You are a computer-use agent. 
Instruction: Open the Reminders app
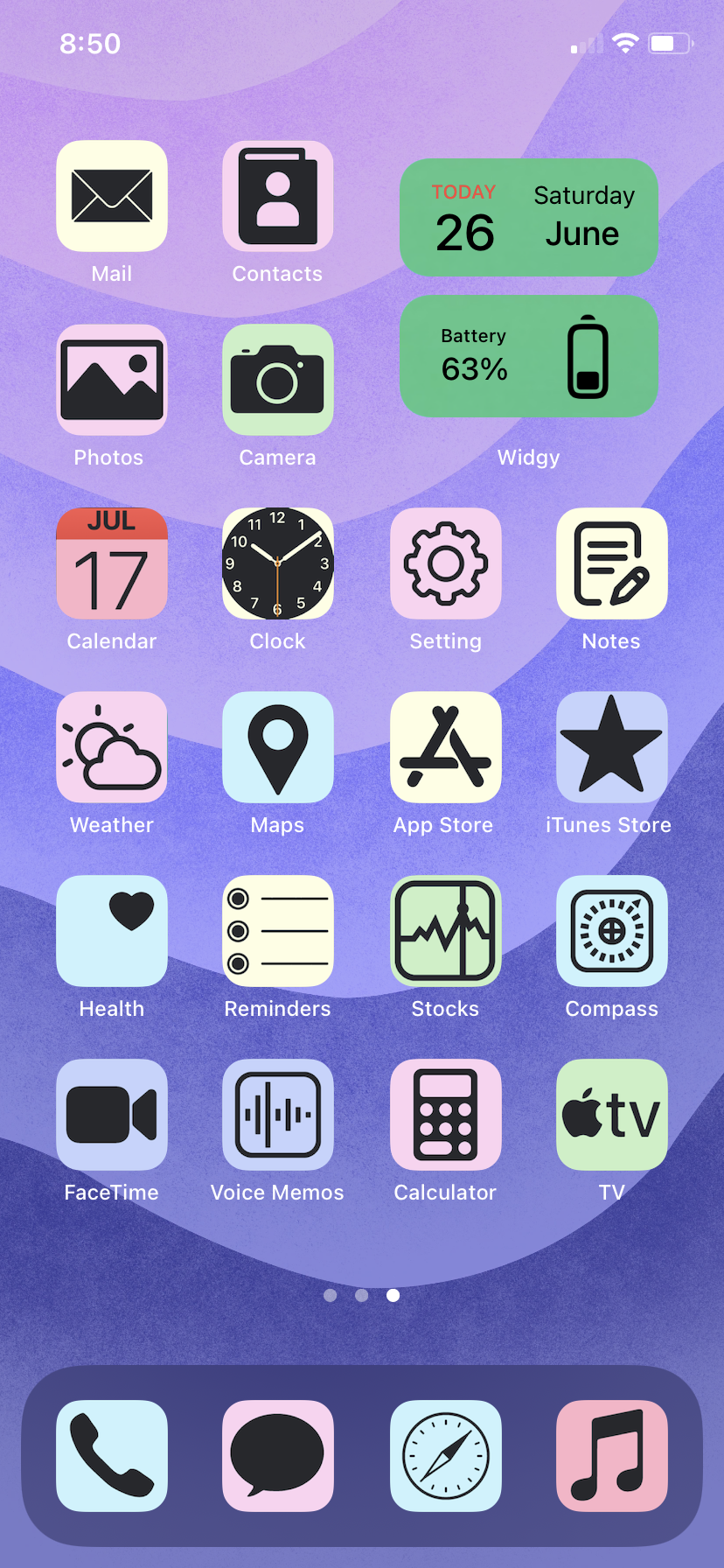point(278,931)
